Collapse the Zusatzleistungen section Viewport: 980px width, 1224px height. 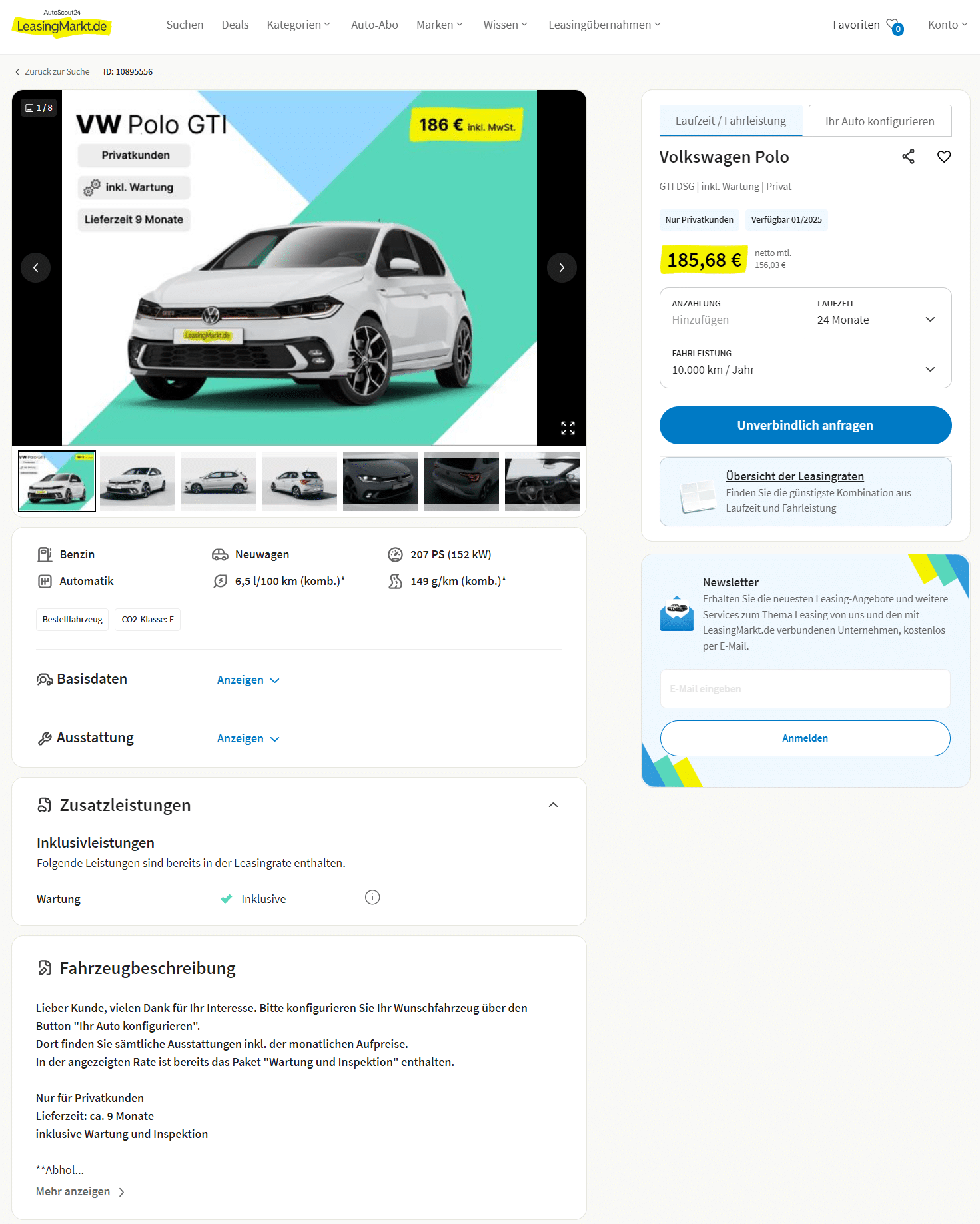(552, 805)
